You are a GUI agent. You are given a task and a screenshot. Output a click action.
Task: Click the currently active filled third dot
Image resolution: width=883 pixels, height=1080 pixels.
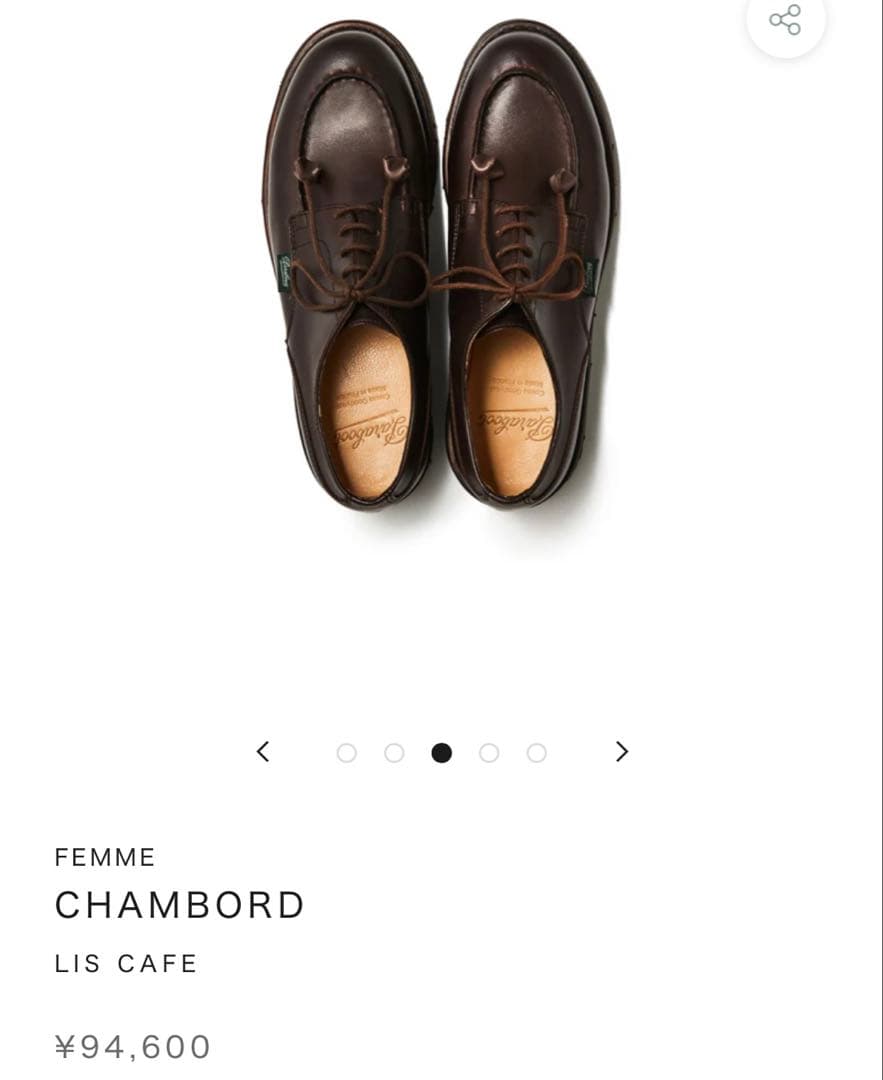tap(442, 750)
